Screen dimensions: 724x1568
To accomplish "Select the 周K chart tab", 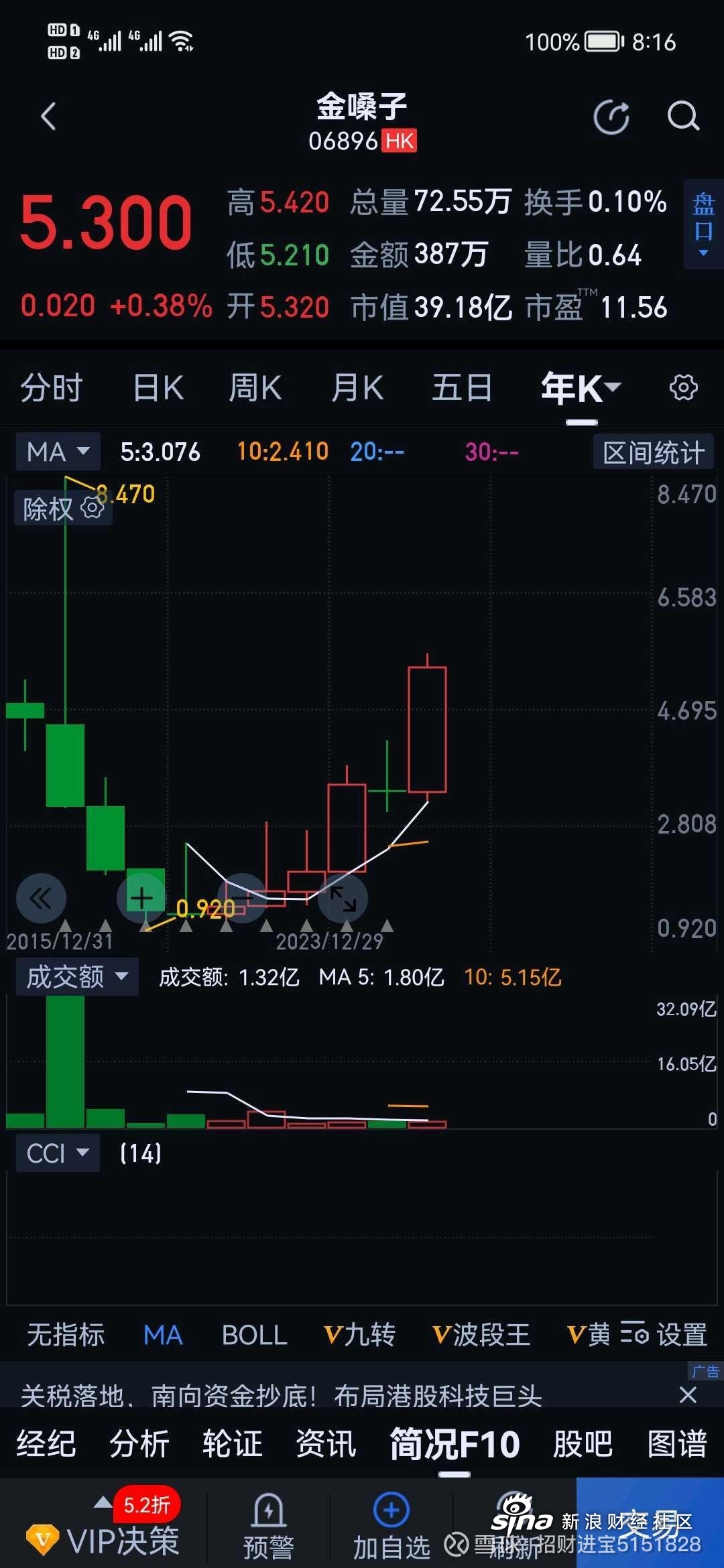I will (255, 387).
